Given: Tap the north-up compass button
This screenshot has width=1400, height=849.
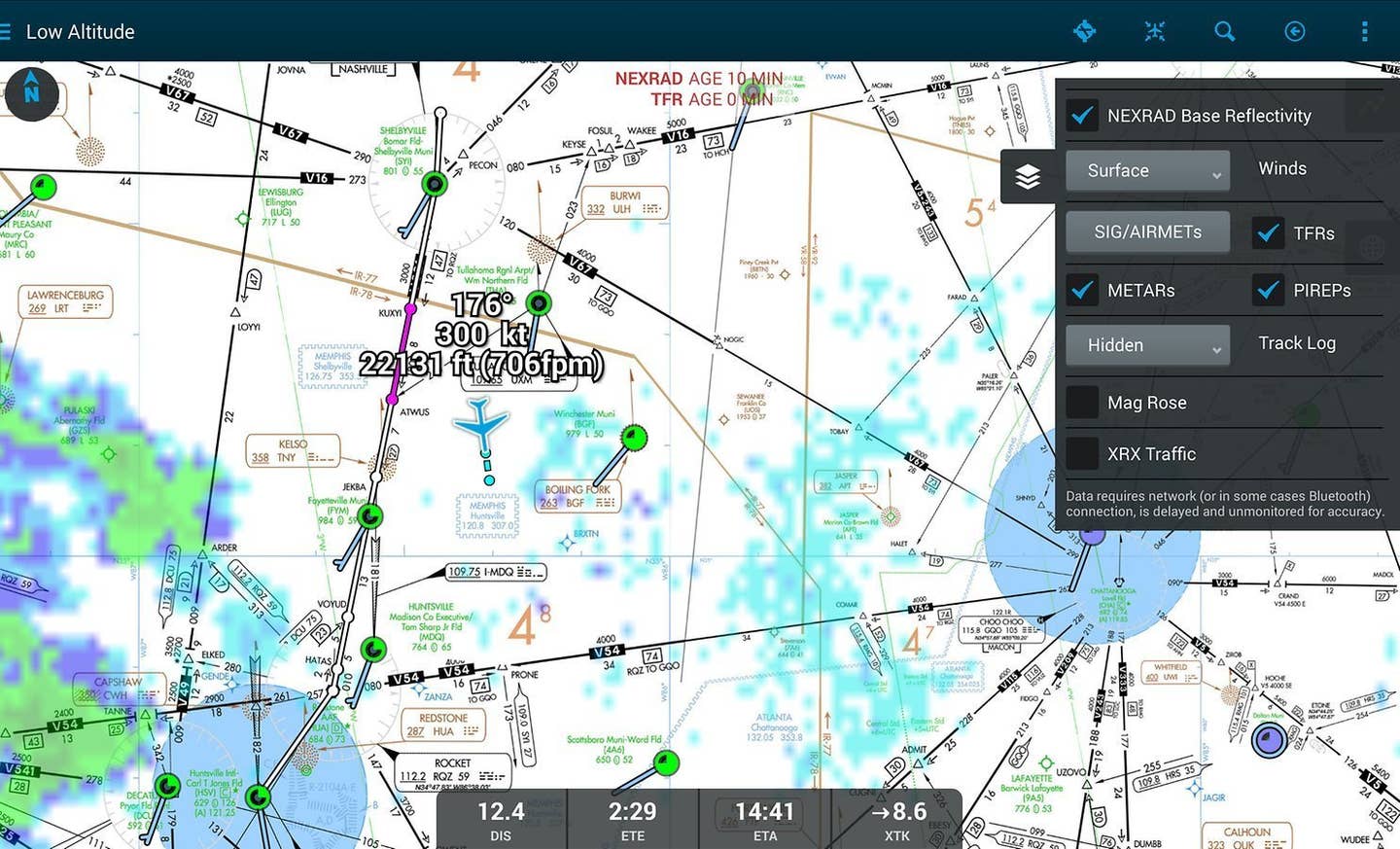Looking at the screenshot, I should pyautogui.click(x=31, y=93).
